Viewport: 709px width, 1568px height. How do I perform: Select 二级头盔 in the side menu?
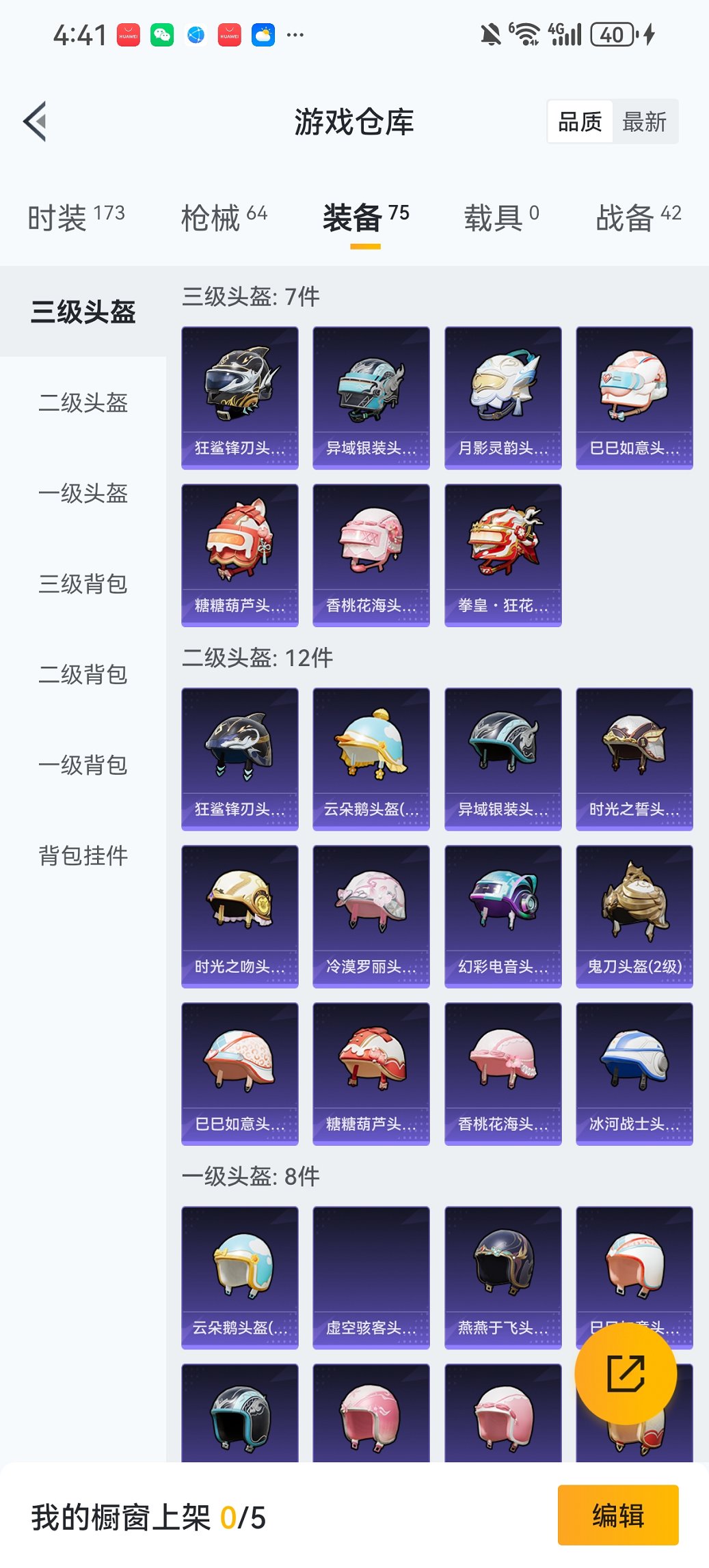point(83,402)
